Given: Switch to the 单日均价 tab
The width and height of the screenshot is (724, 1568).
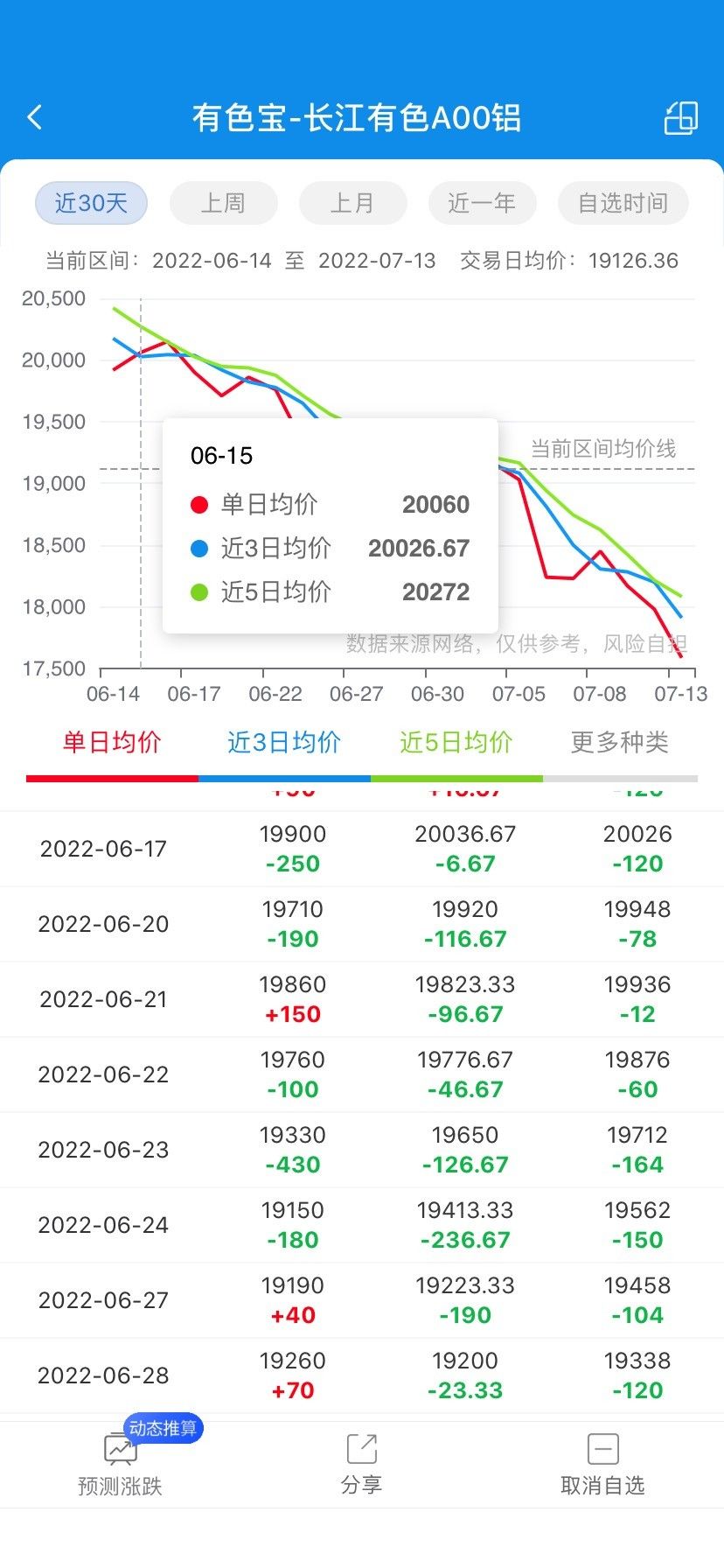Looking at the screenshot, I should tap(112, 743).
